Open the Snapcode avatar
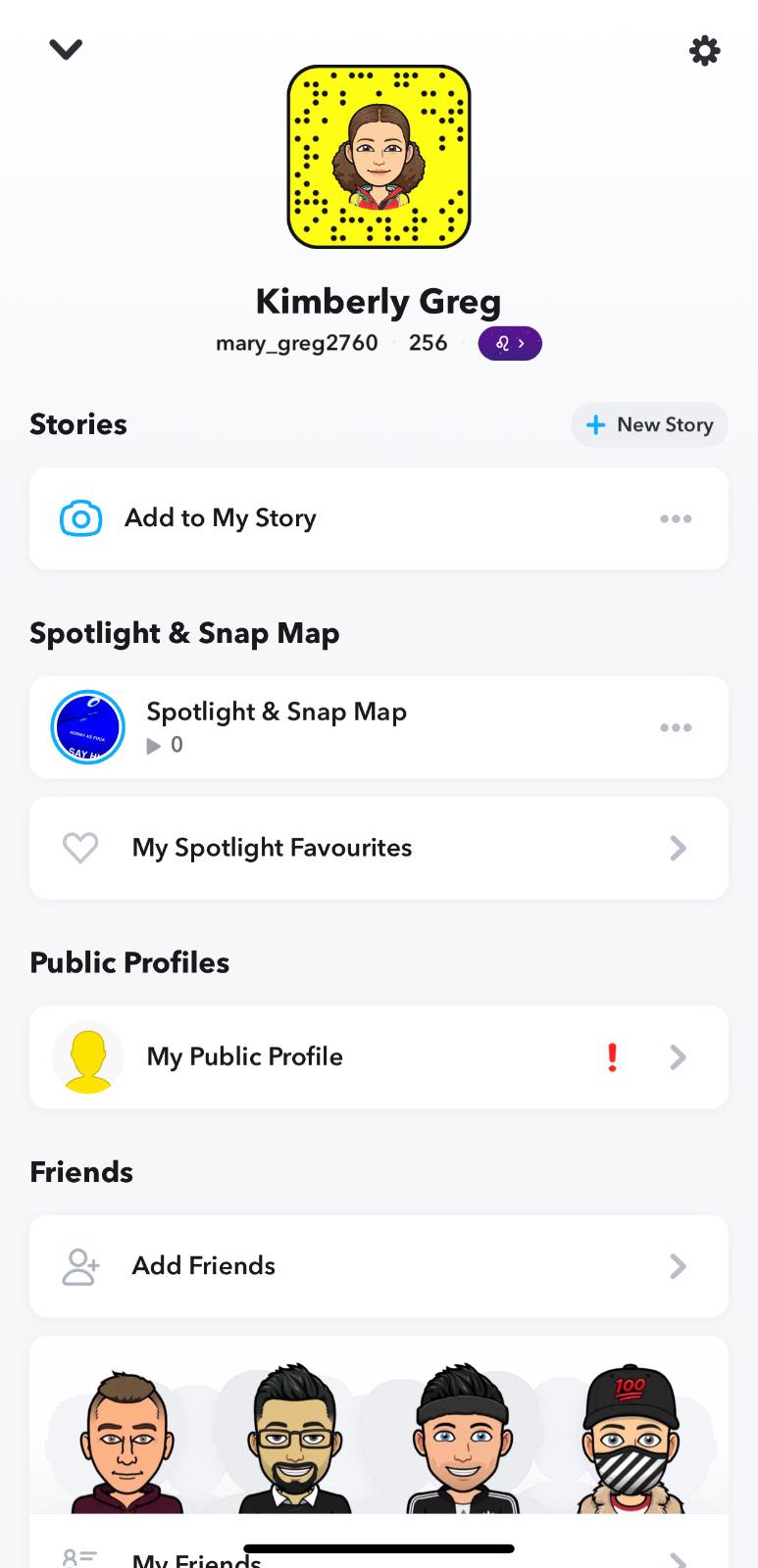Screen dimensions: 758x1568 coord(379,157)
